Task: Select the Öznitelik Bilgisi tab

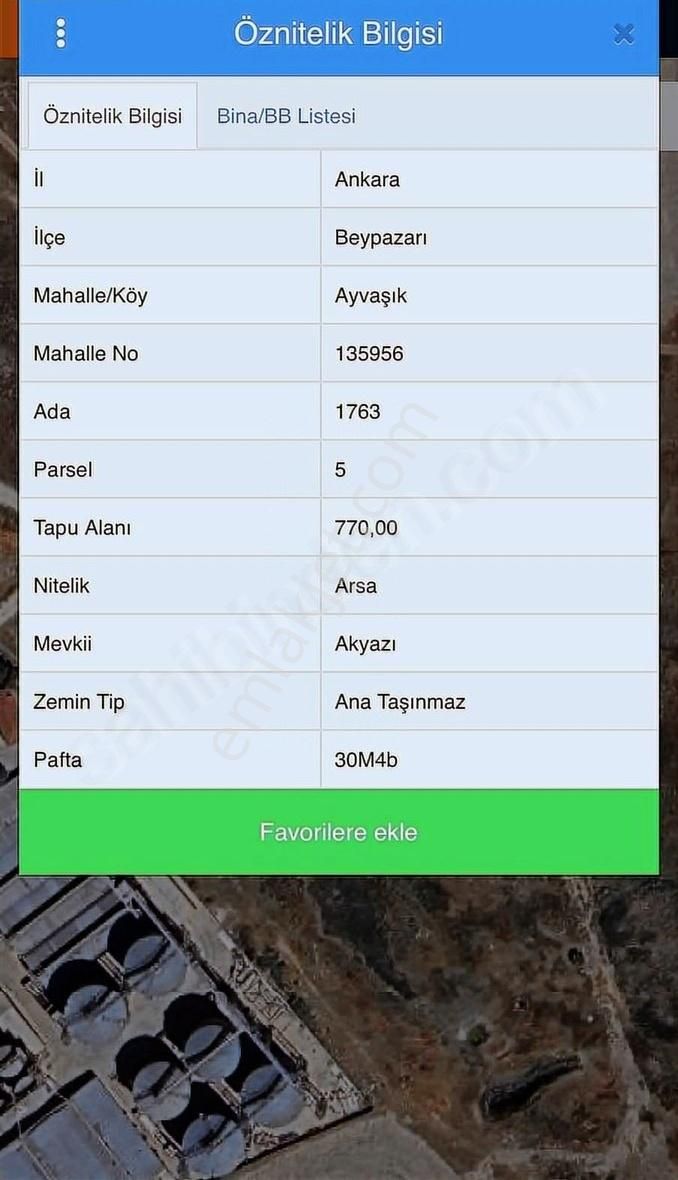Action: tap(112, 116)
